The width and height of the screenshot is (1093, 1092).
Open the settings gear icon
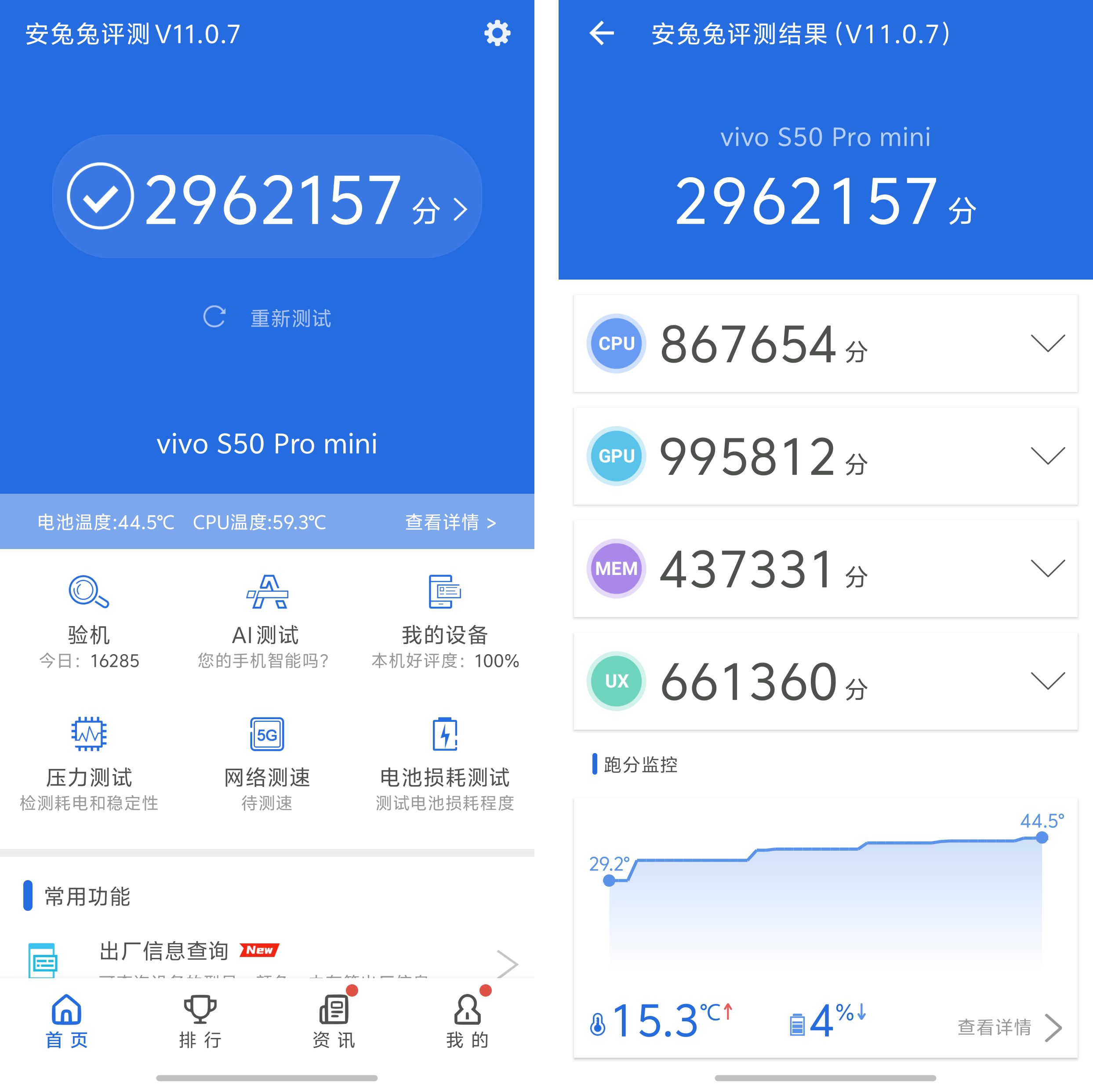[x=497, y=33]
